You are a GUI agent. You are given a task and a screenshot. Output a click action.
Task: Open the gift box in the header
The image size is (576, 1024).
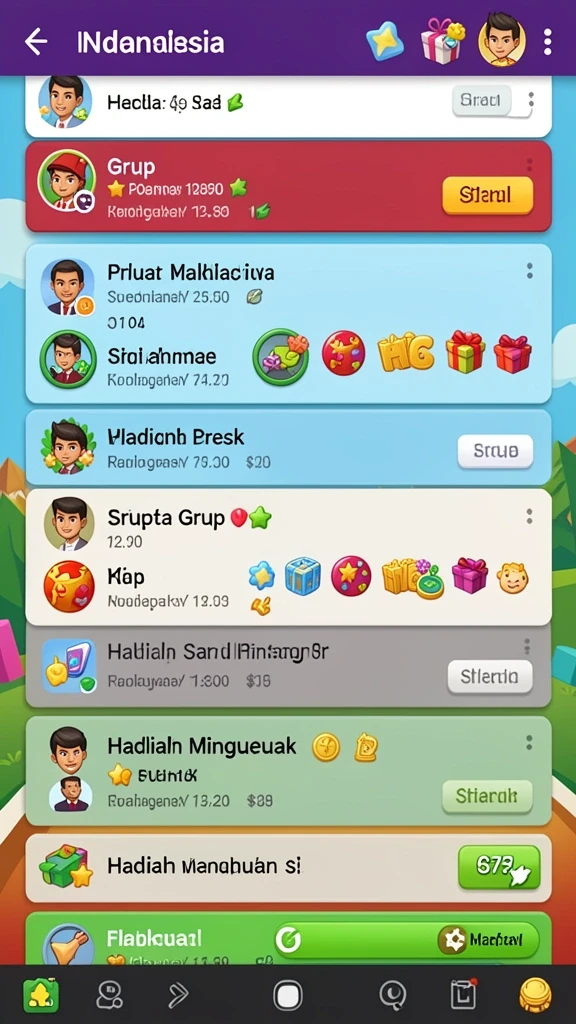[x=442, y=40]
